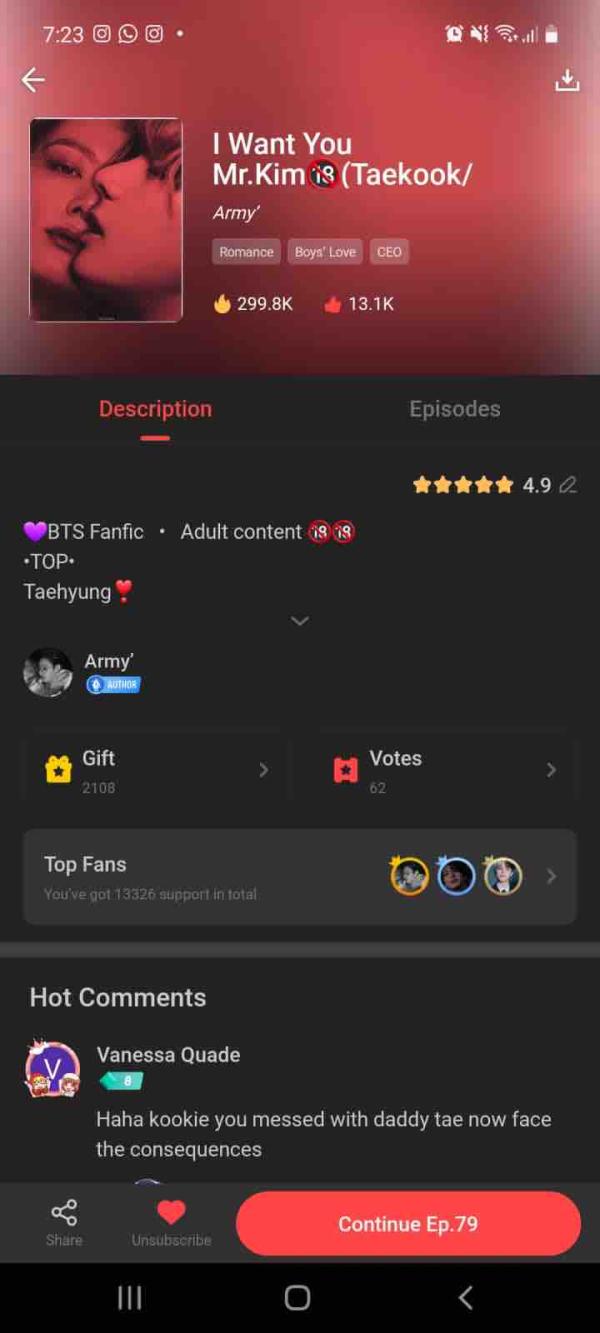Tap the CEO tag chip
This screenshot has height=1333, width=600.
389,252
